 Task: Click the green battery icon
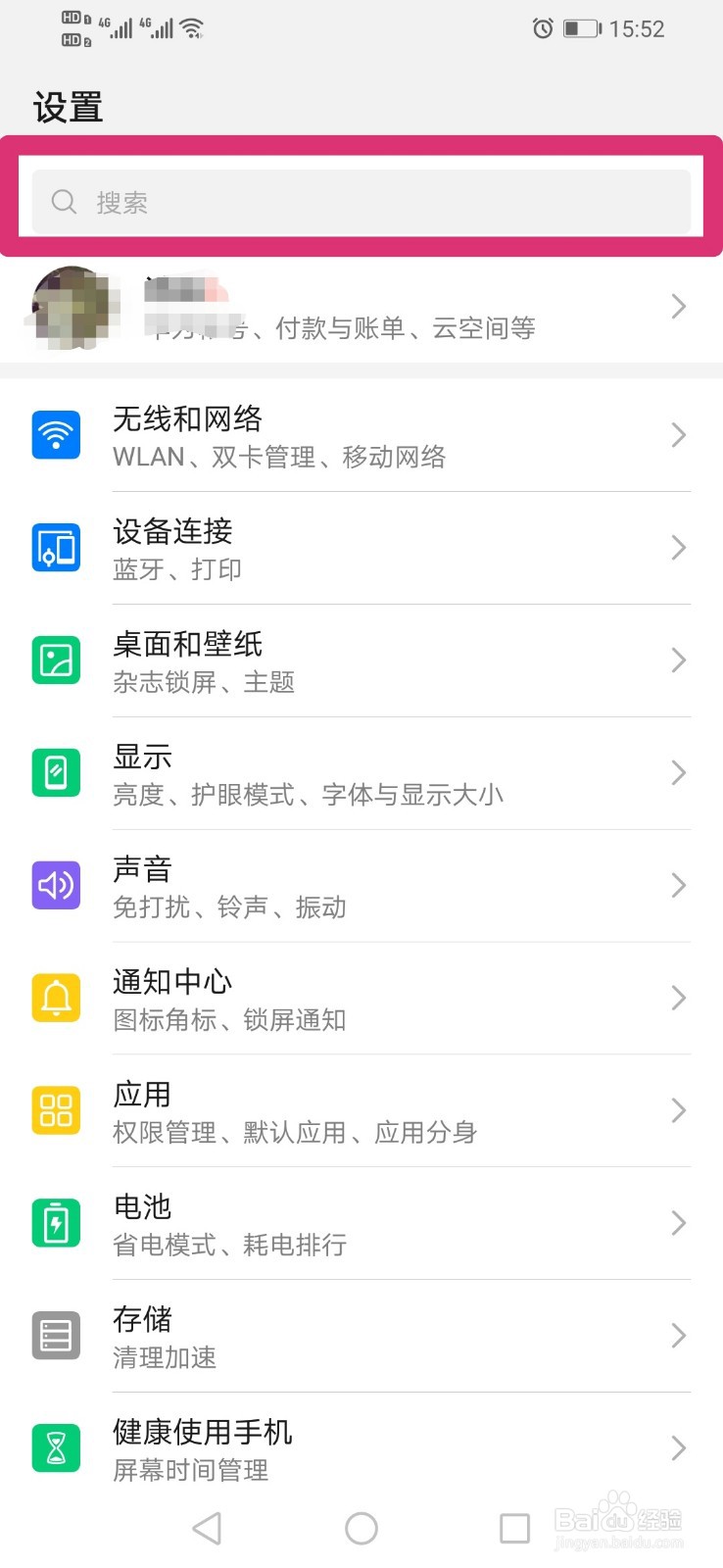point(56,1223)
